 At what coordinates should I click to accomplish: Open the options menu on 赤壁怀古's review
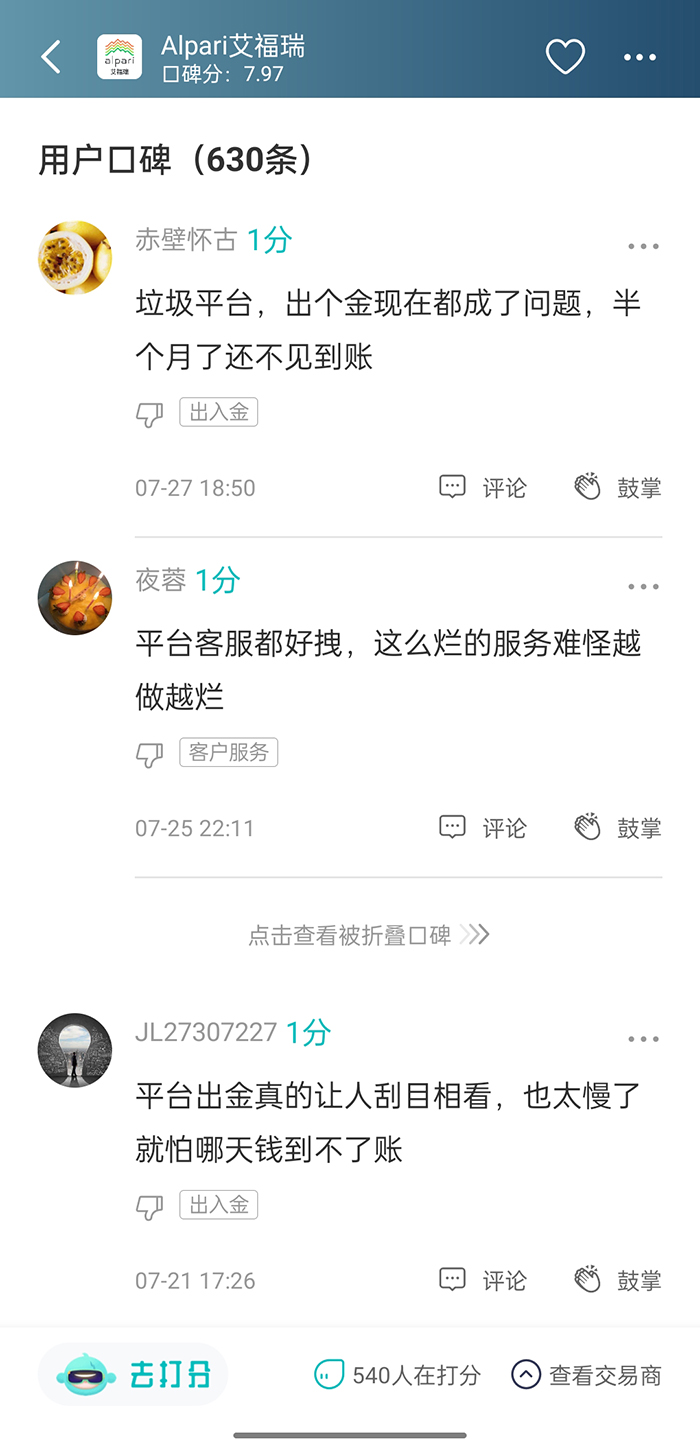643,246
